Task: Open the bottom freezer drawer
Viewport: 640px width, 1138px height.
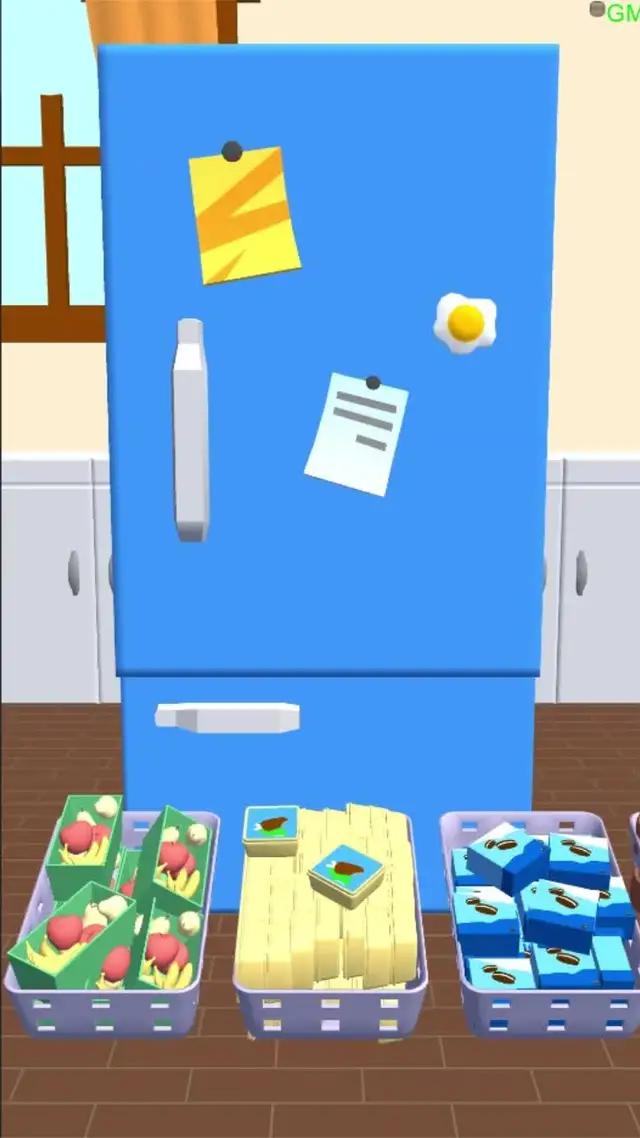Action: (227, 716)
